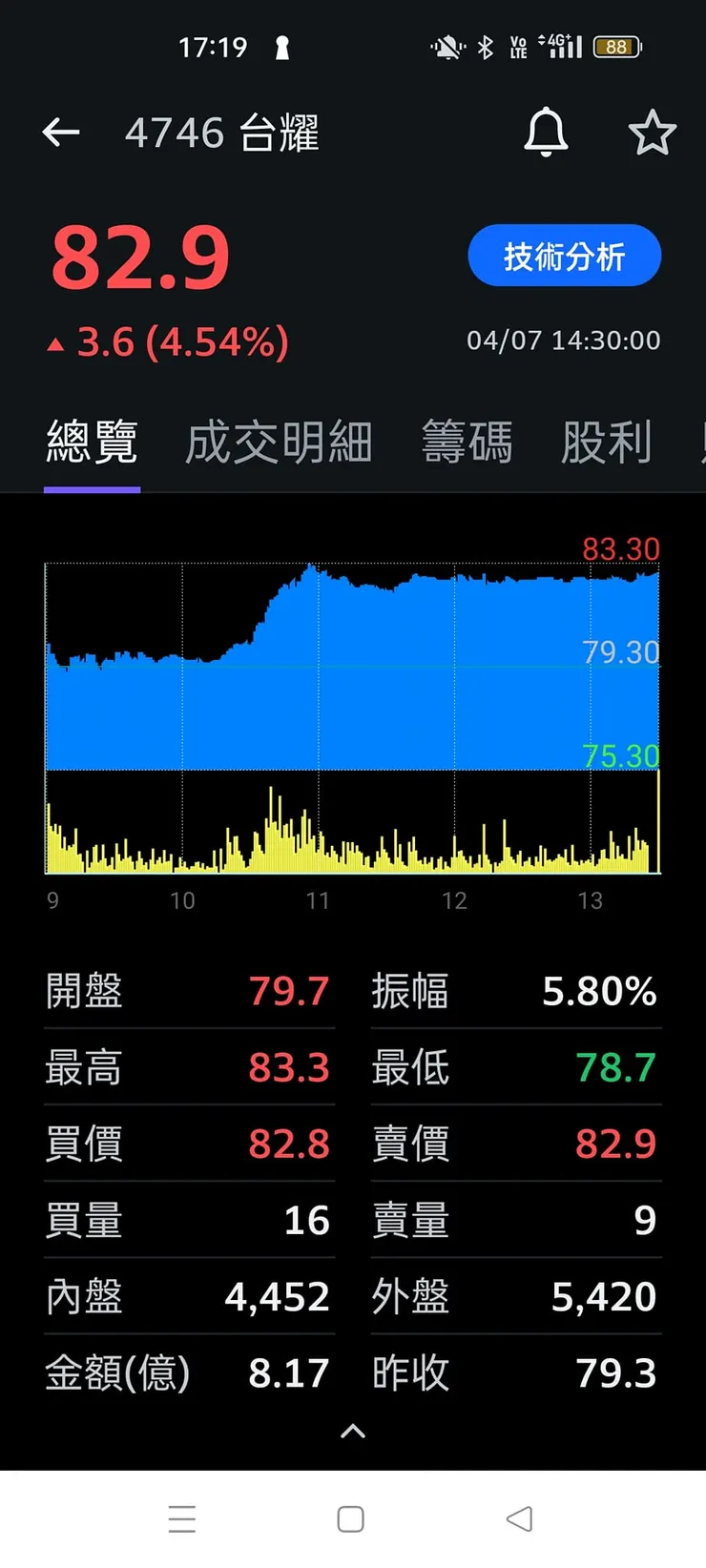Tap the back arrow to return
Image resolution: width=706 pixels, height=1568 pixels.
tap(60, 134)
